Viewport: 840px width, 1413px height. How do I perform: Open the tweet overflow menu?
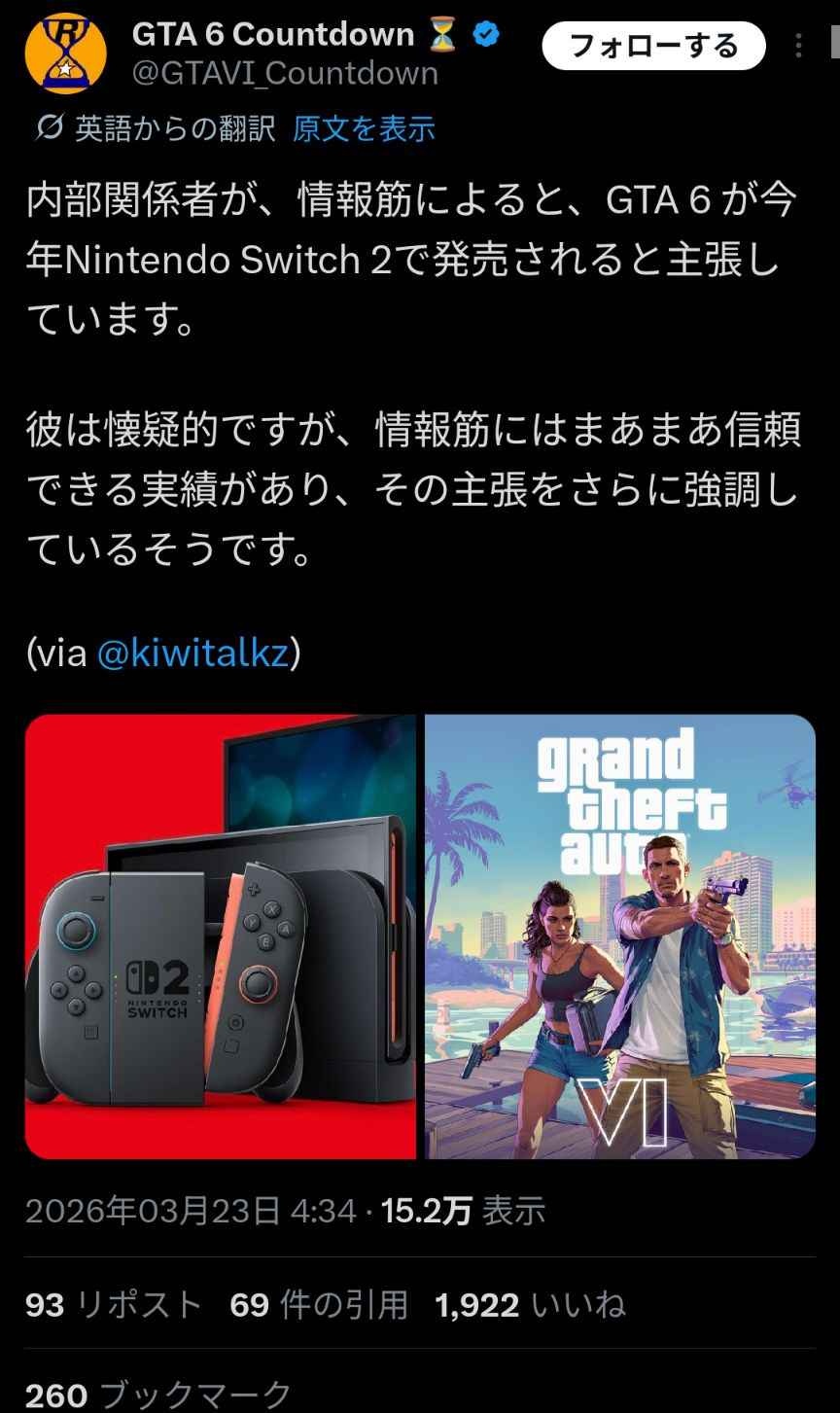pyautogui.click(x=798, y=46)
